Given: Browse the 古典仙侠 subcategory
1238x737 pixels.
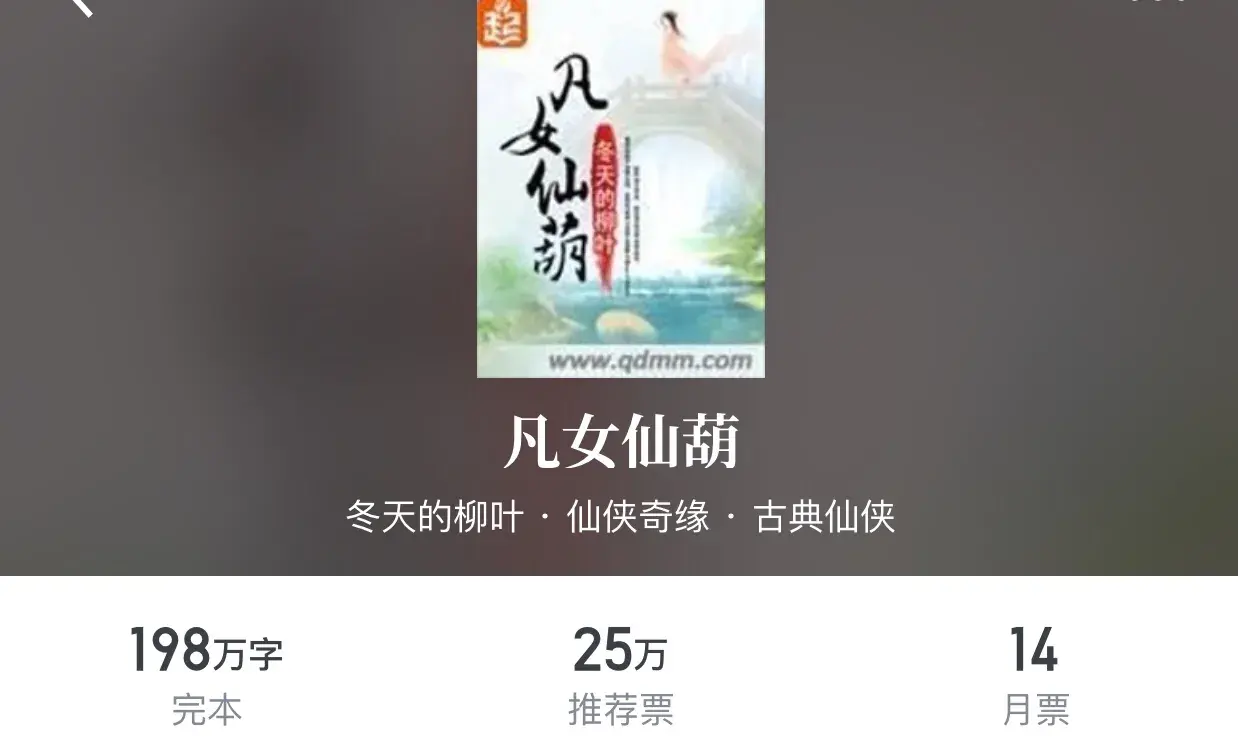Looking at the screenshot, I should click(x=824, y=517).
